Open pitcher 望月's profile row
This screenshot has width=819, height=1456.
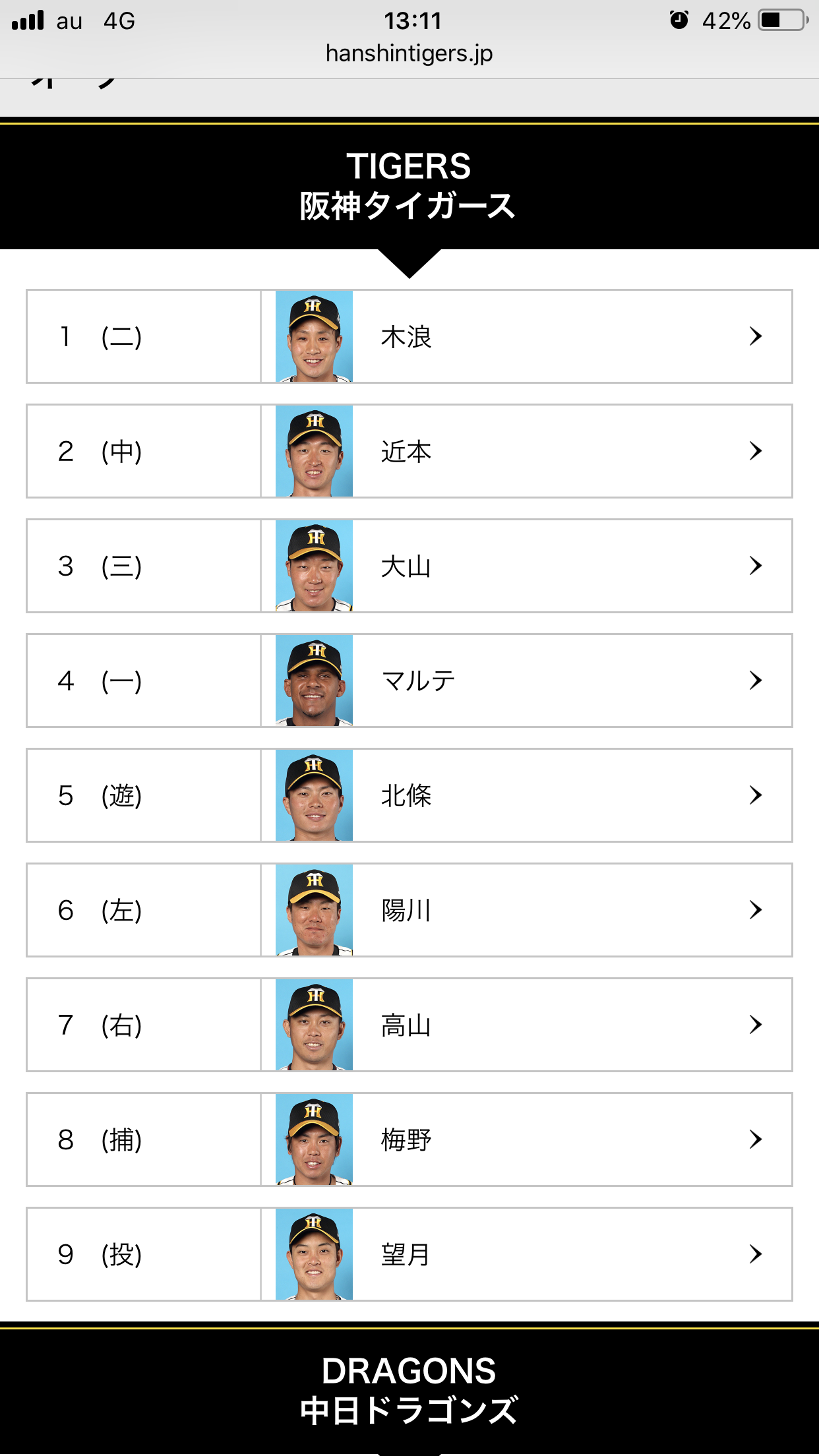[x=409, y=1254]
